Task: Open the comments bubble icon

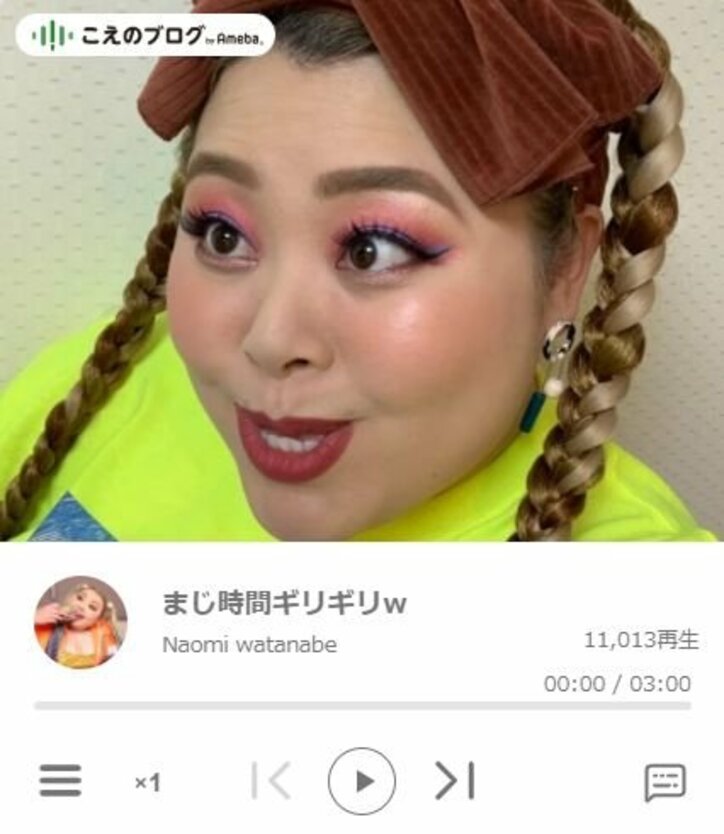Action: click(665, 782)
